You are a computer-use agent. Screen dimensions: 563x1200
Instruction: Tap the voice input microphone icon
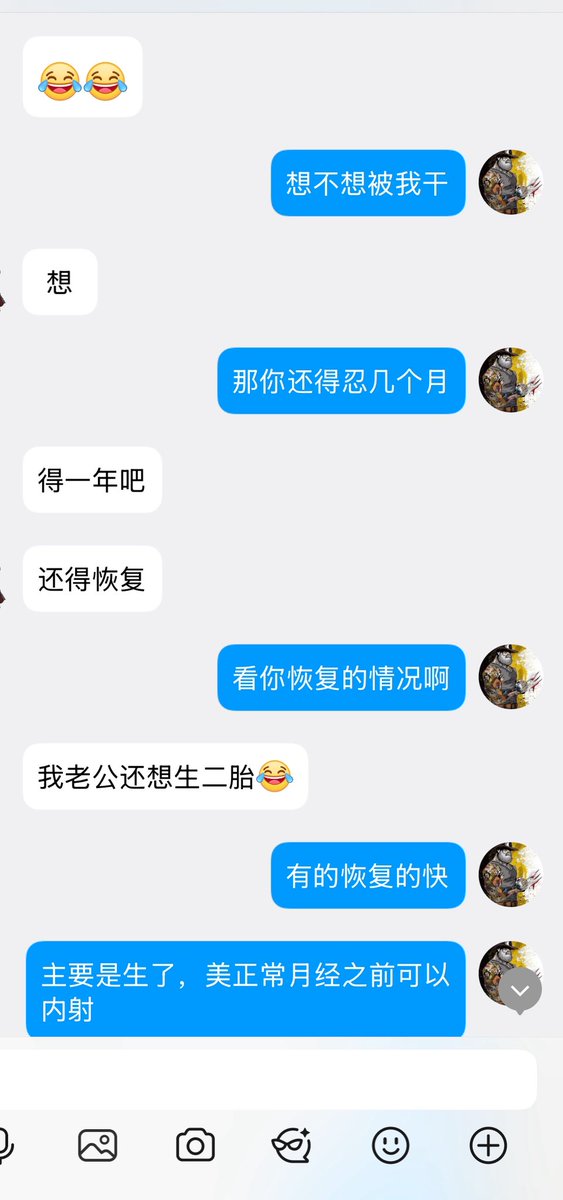(5, 1145)
